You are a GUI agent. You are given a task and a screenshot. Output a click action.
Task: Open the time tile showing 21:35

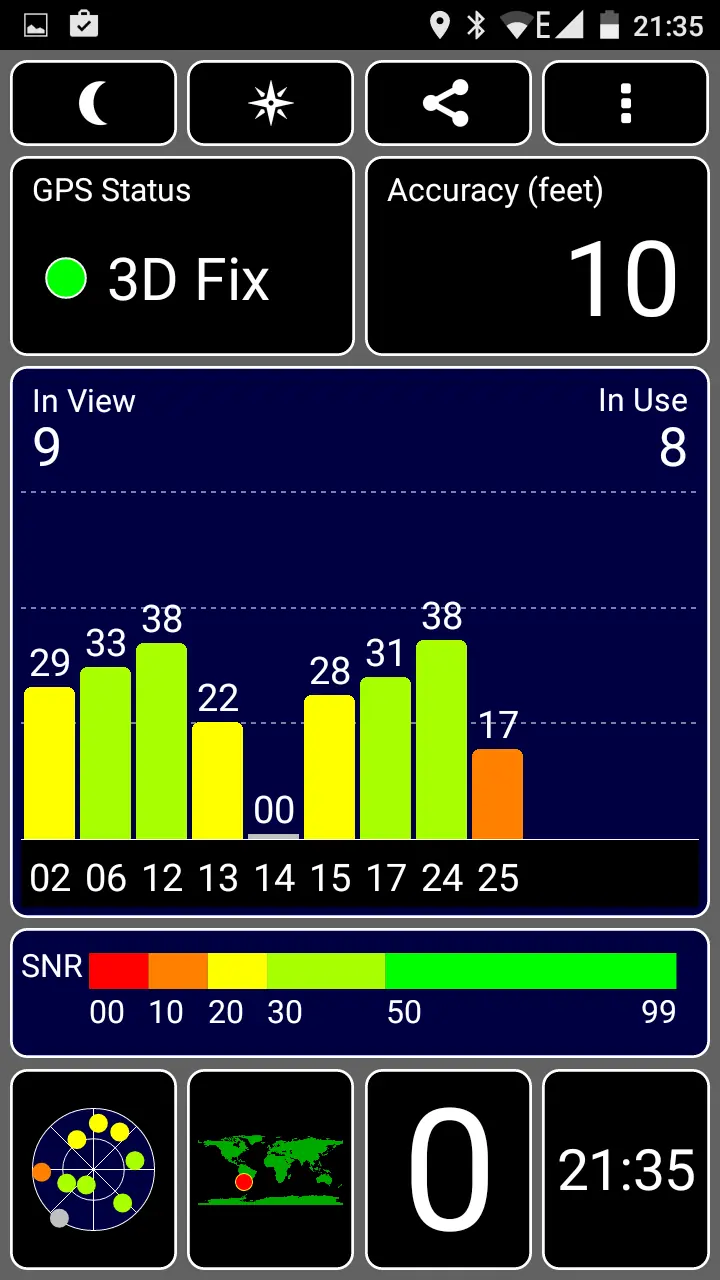pos(625,1168)
